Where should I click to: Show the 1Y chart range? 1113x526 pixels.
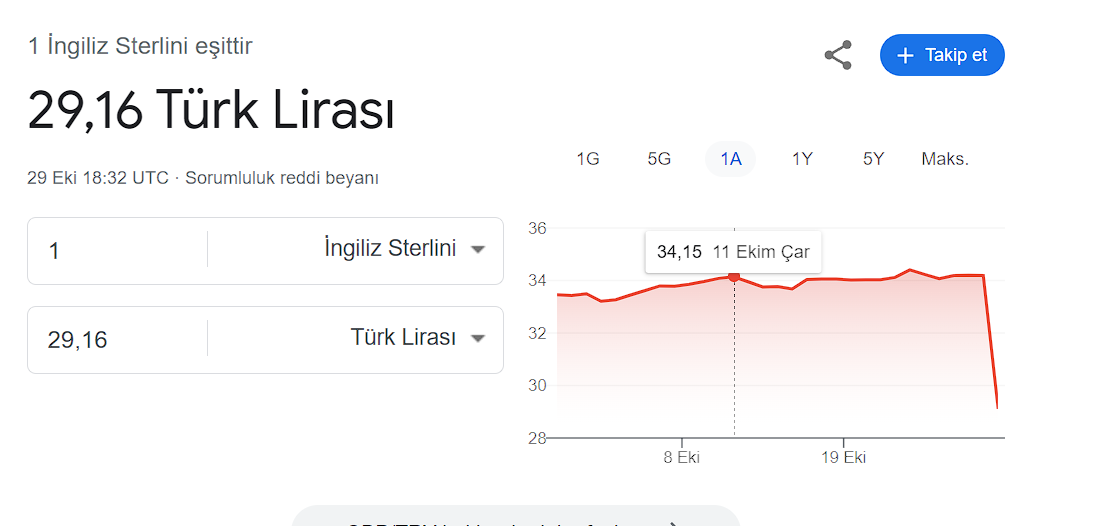point(802,159)
